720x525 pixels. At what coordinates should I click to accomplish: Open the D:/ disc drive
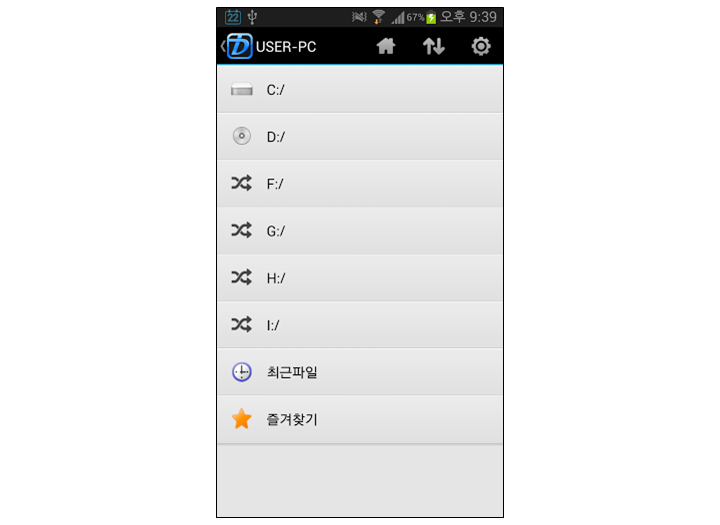(x=359, y=137)
